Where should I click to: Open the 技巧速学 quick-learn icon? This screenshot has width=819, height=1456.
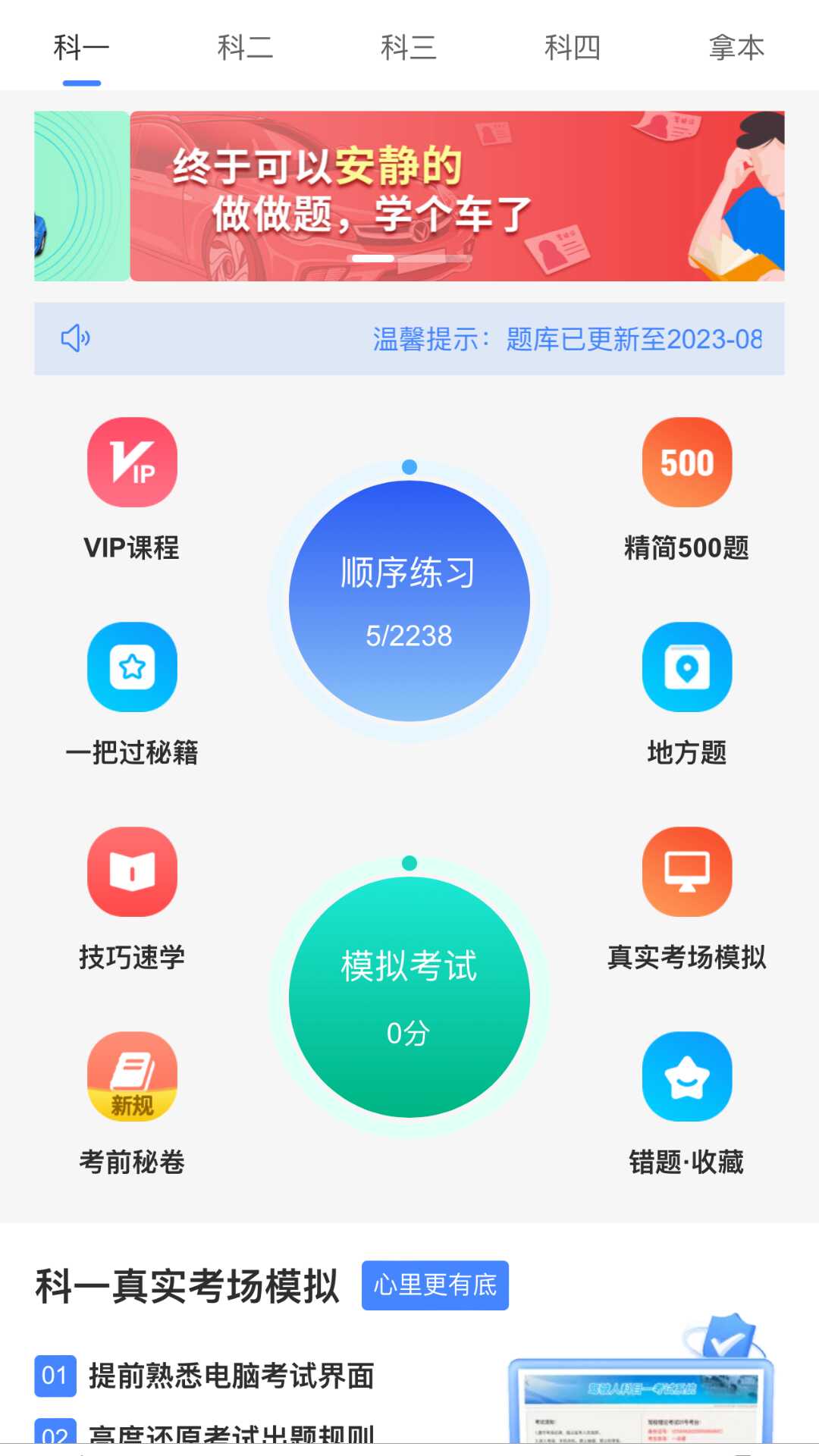132,871
